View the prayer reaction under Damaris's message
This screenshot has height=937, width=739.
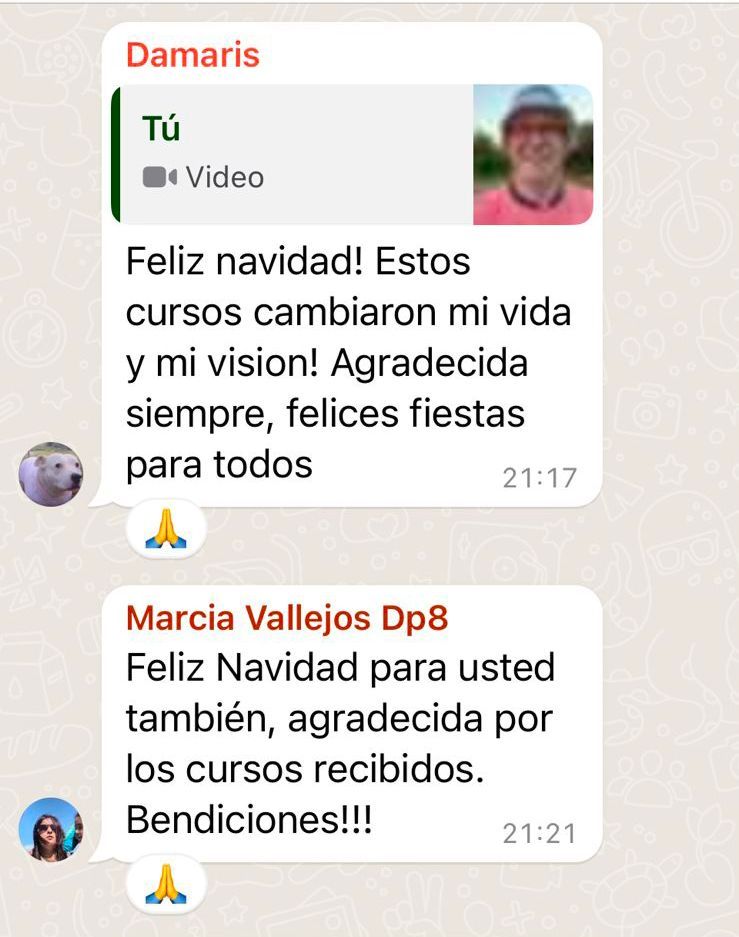(166, 531)
